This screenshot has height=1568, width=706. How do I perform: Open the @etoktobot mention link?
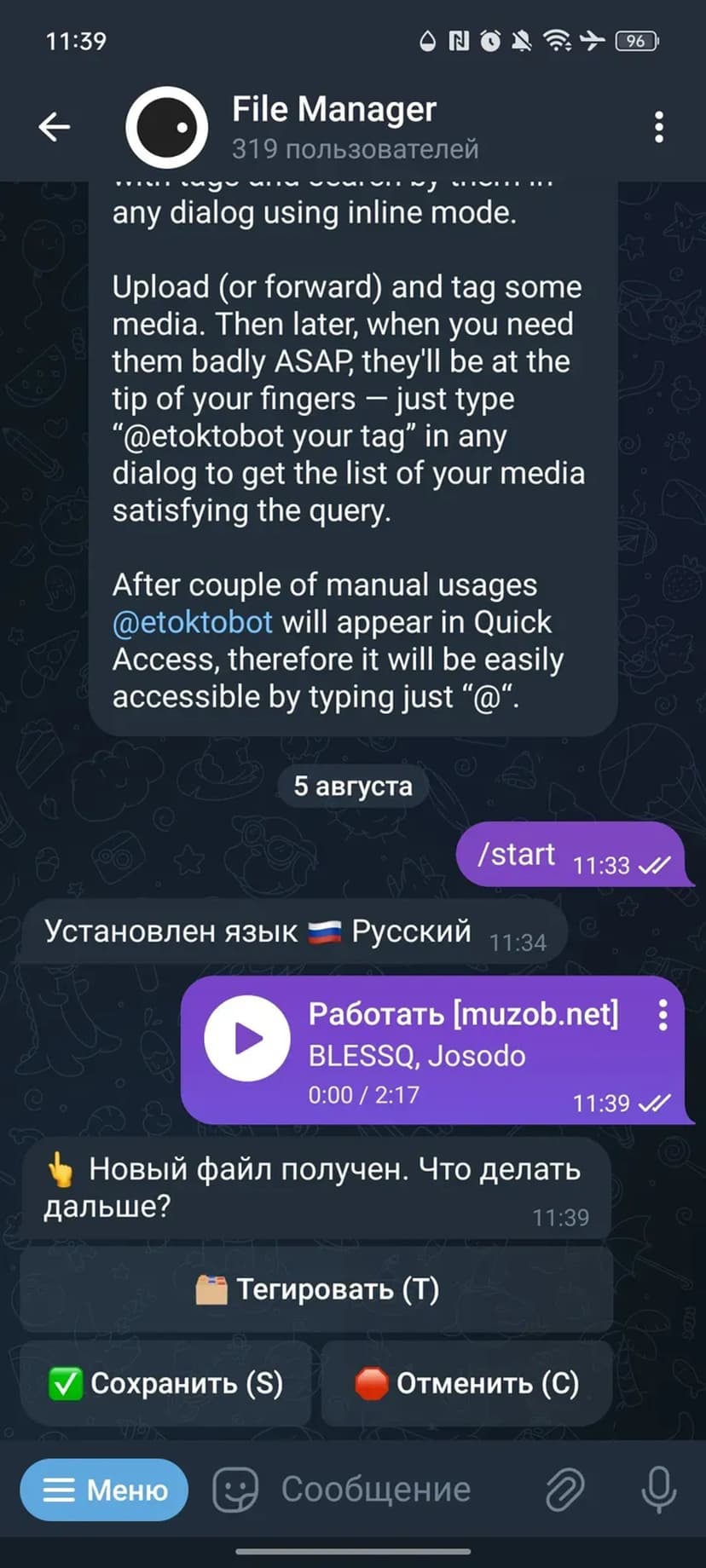click(x=193, y=622)
